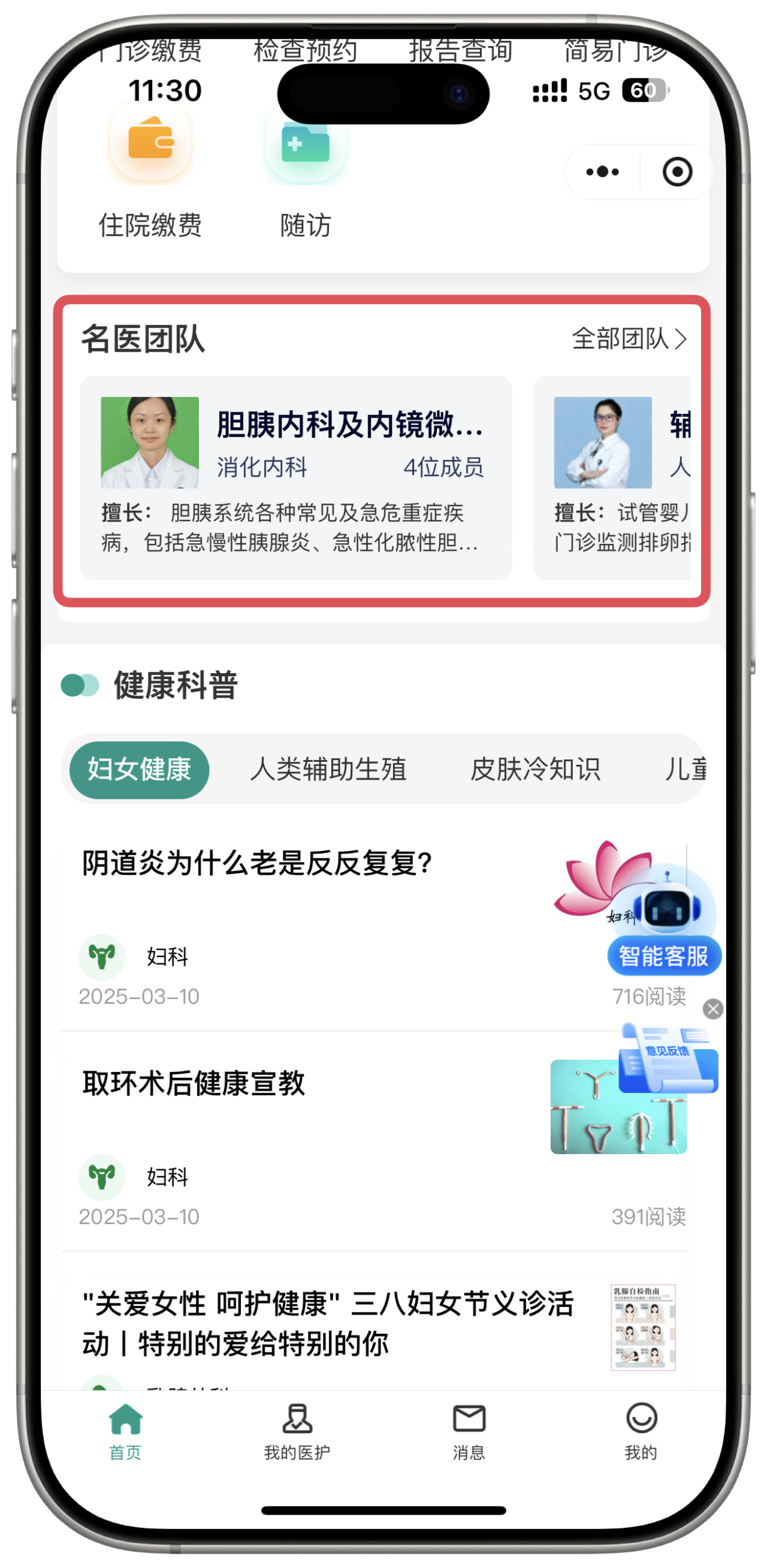767x1568 pixels.
Task: Switch to the 我的 tab
Action: (x=641, y=1430)
